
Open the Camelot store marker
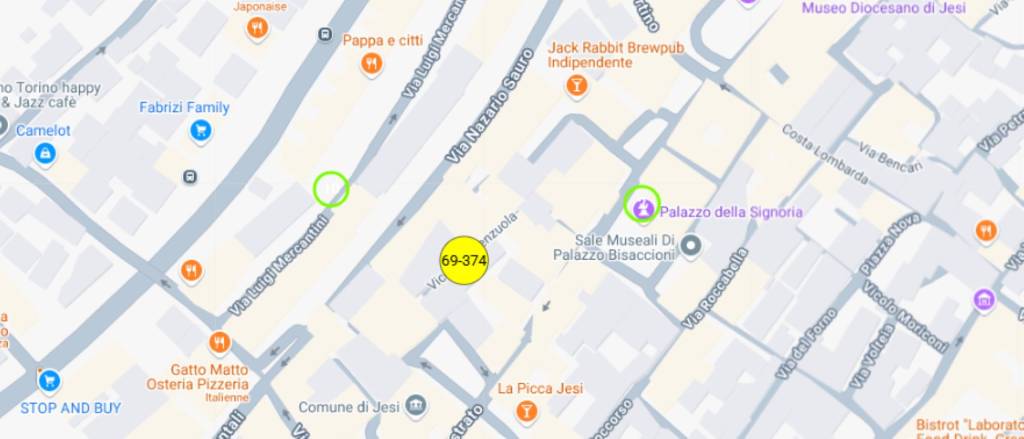tap(44, 153)
